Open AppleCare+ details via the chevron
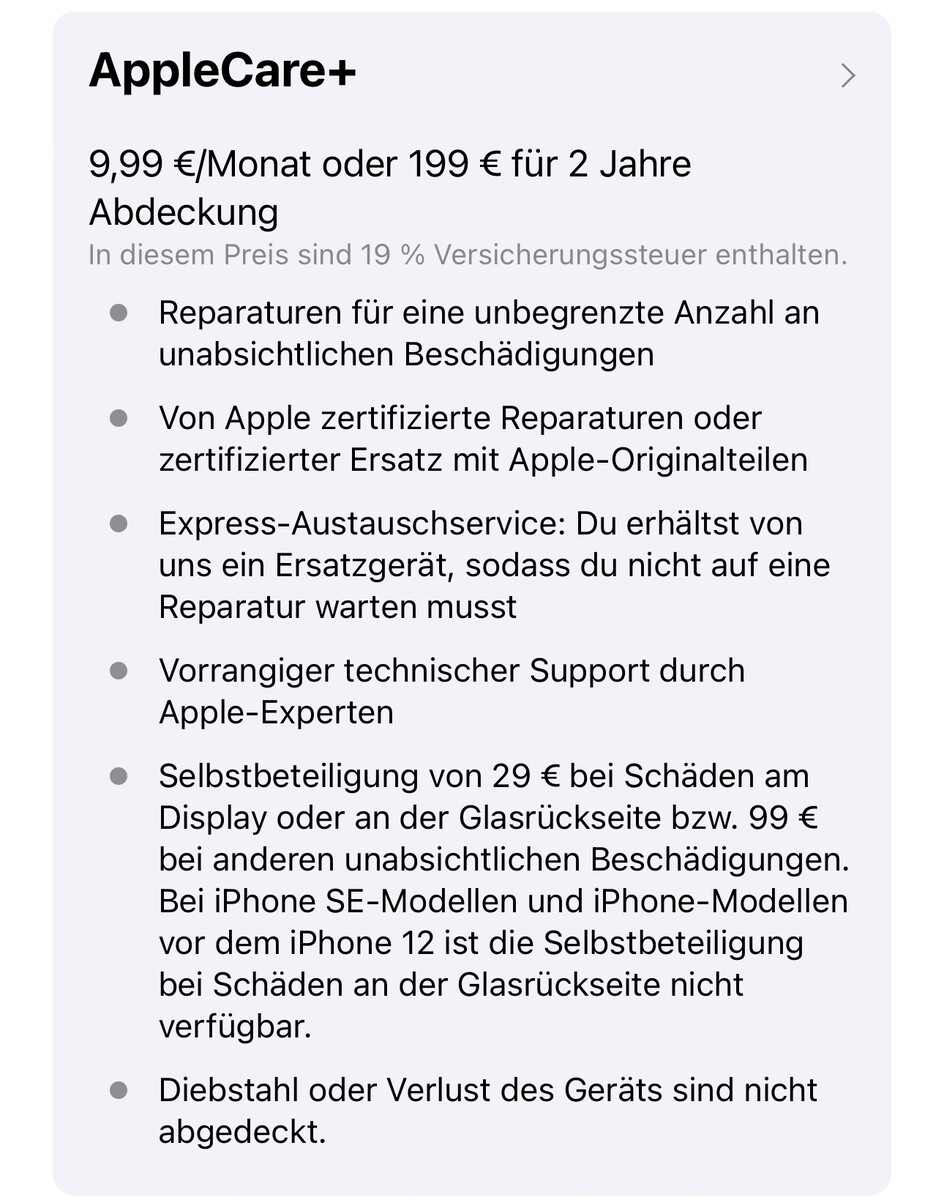The height and width of the screenshot is (1200, 944). pos(848,75)
